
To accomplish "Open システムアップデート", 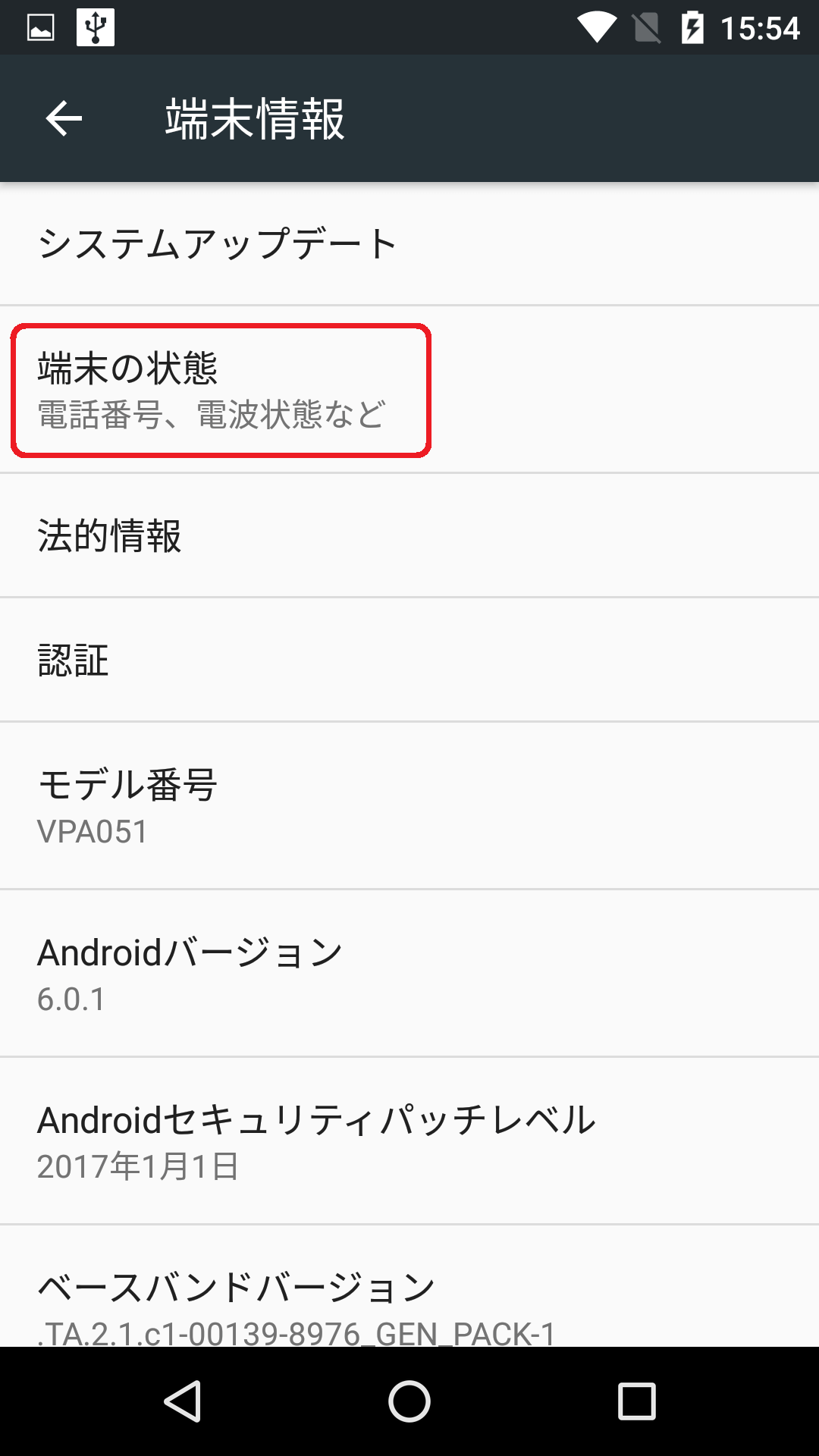I will tap(409, 243).
